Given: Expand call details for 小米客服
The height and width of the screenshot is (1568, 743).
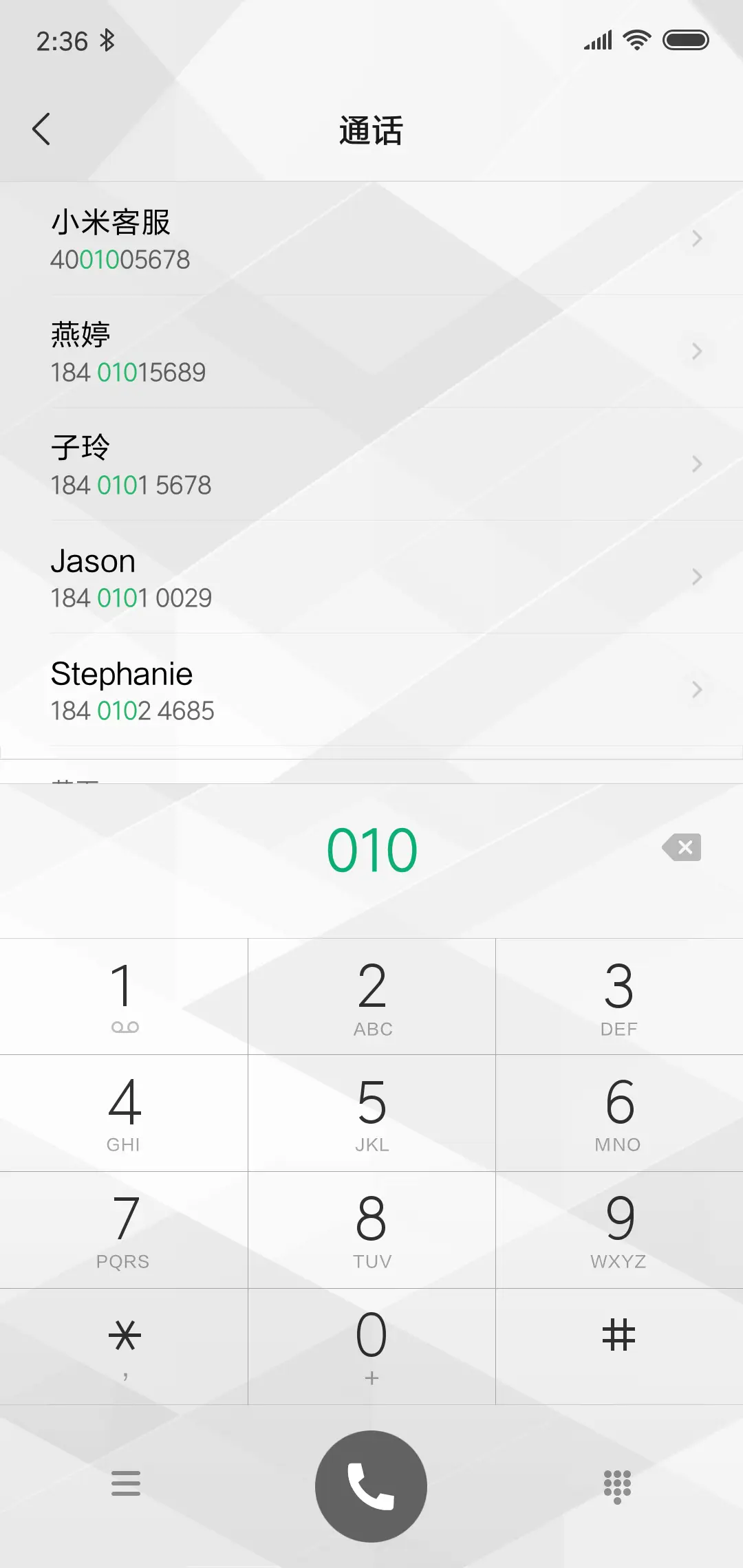Looking at the screenshot, I should [697, 239].
